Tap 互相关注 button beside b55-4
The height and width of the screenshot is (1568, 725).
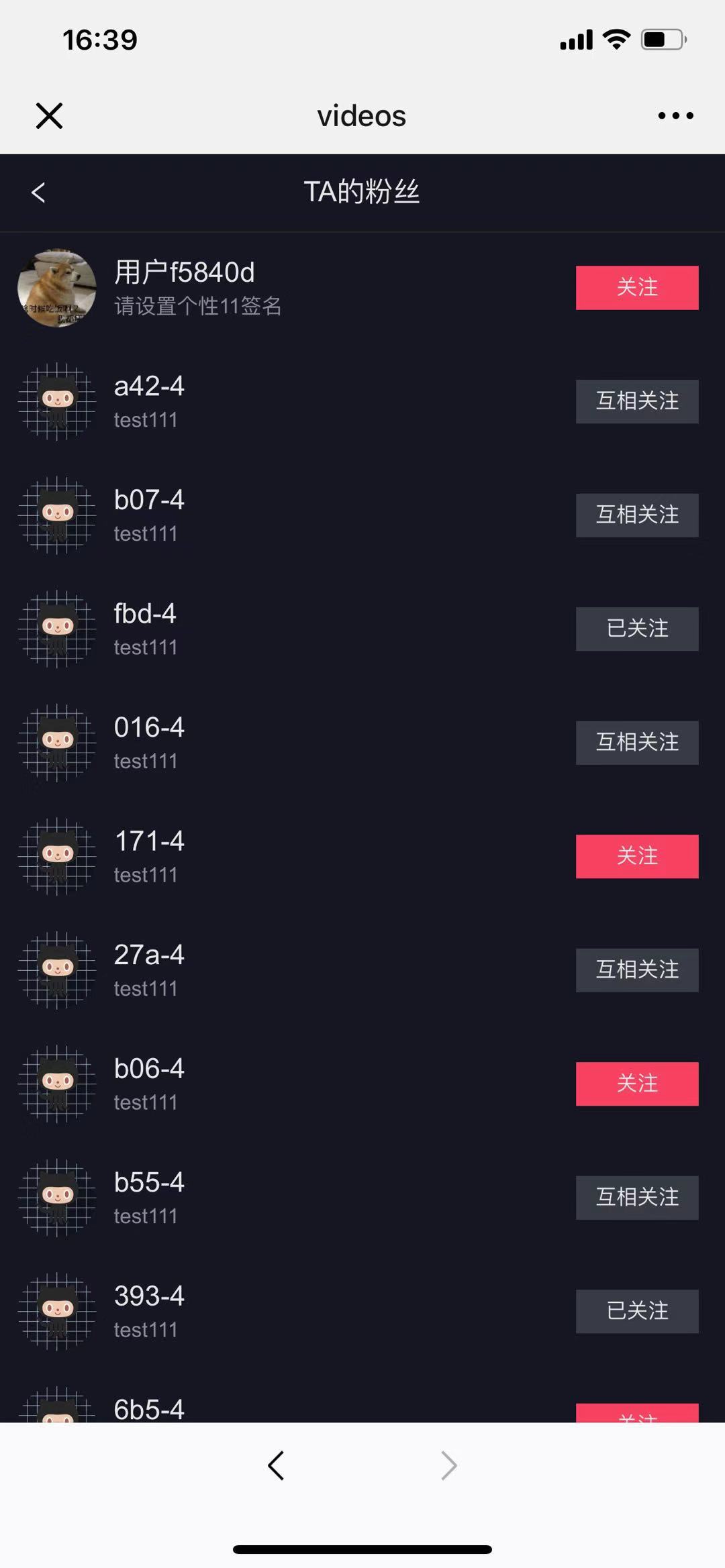[x=636, y=1198]
